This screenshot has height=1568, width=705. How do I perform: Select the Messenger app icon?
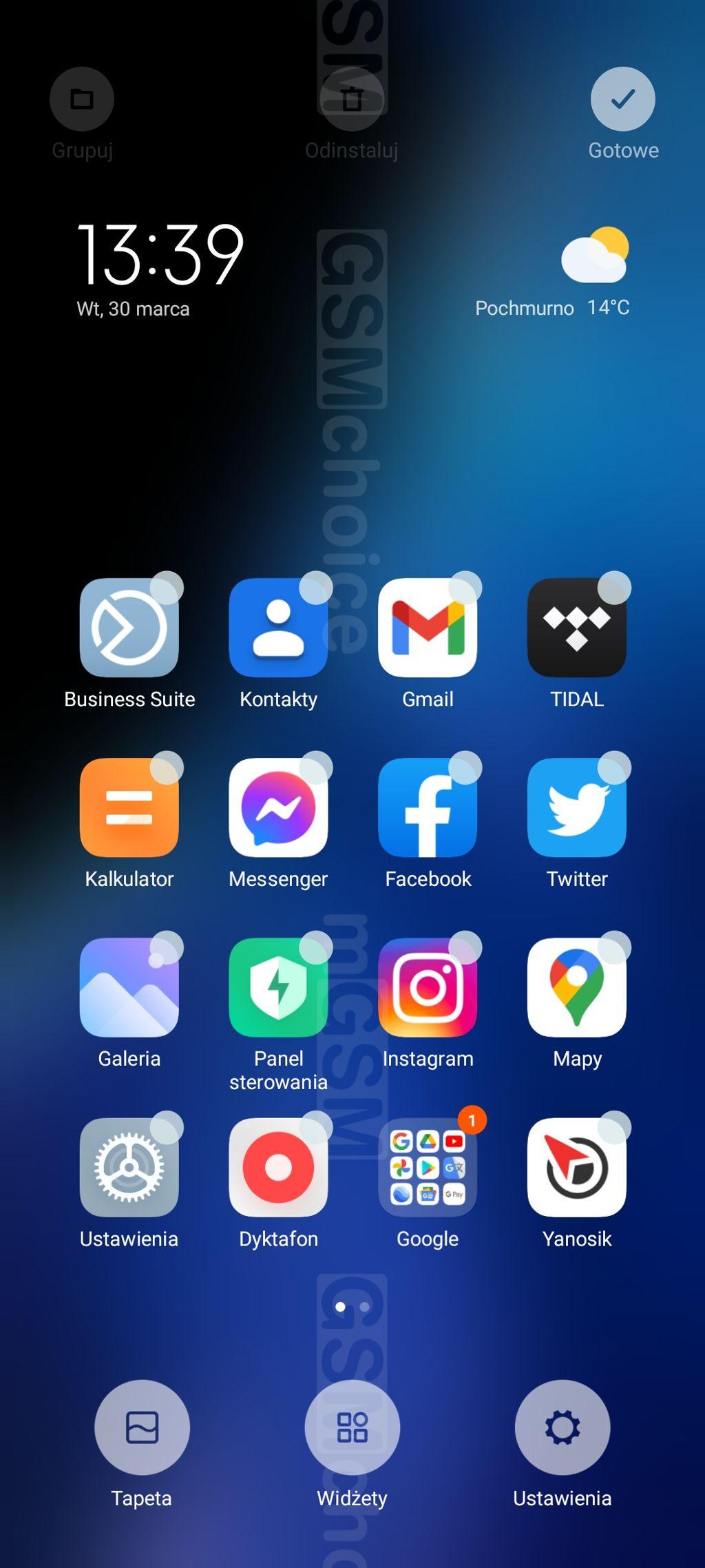(278, 807)
